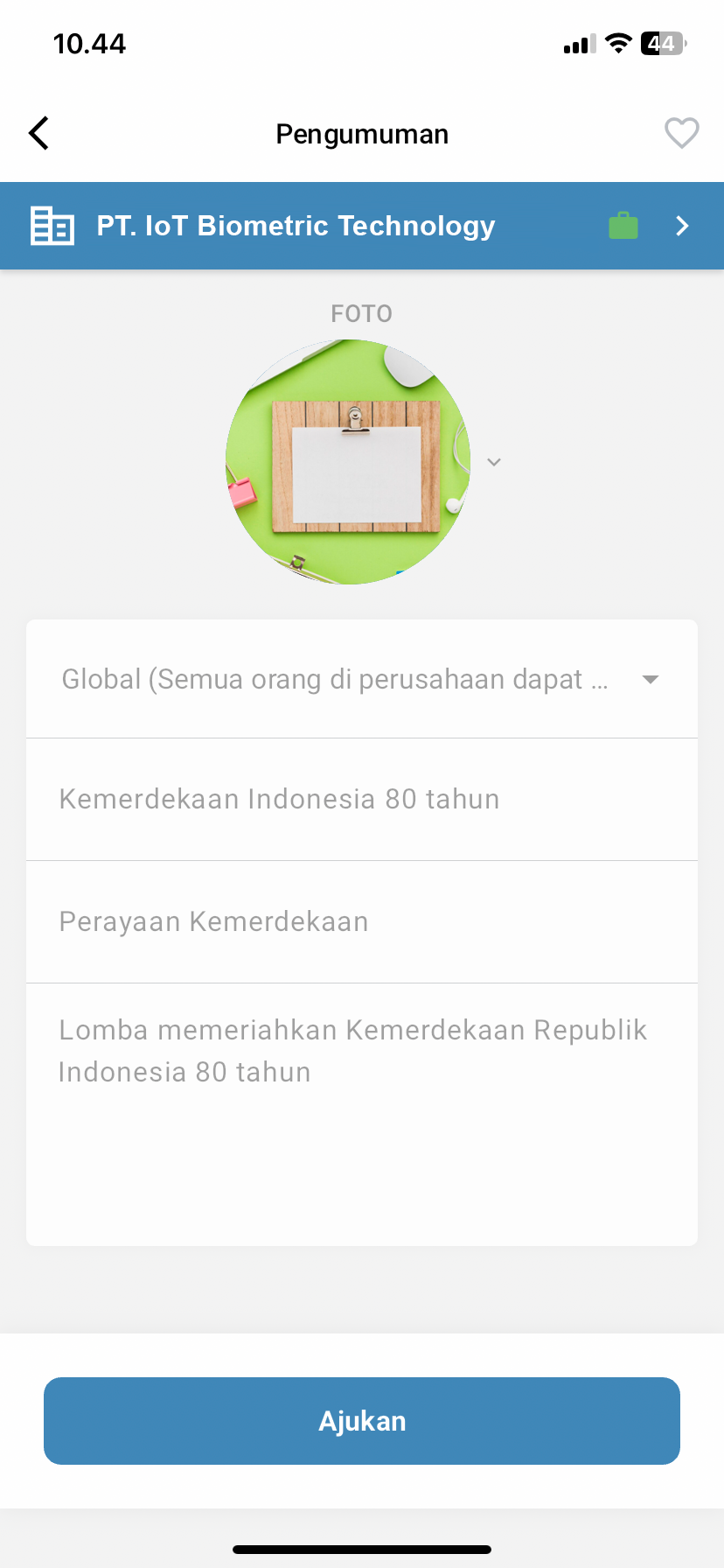Go back from the Pengumuman screen
The width and height of the screenshot is (724, 1568).
[x=39, y=134]
